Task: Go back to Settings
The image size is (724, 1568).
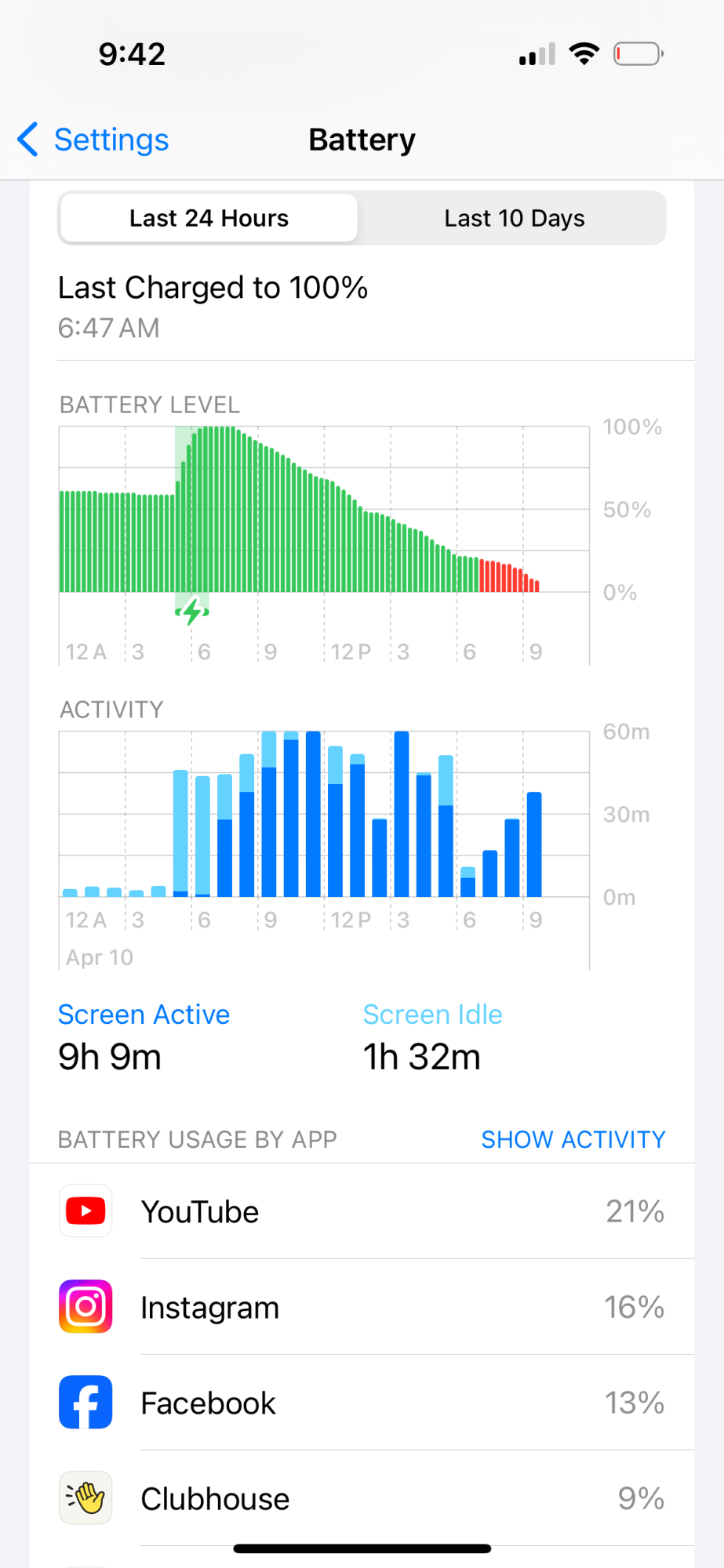Action: (93, 140)
